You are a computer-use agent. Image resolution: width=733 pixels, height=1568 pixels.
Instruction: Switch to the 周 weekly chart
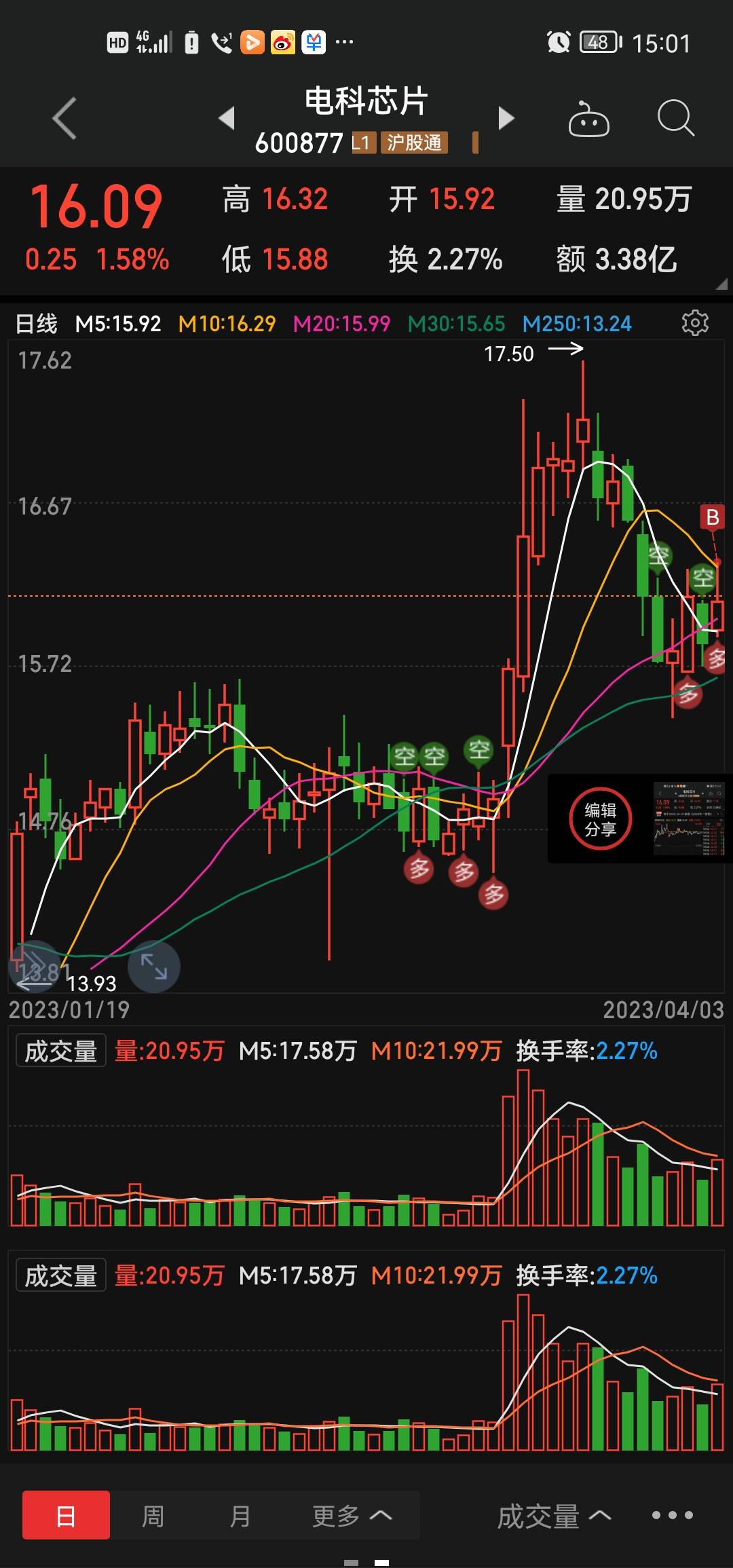point(153,1515)
